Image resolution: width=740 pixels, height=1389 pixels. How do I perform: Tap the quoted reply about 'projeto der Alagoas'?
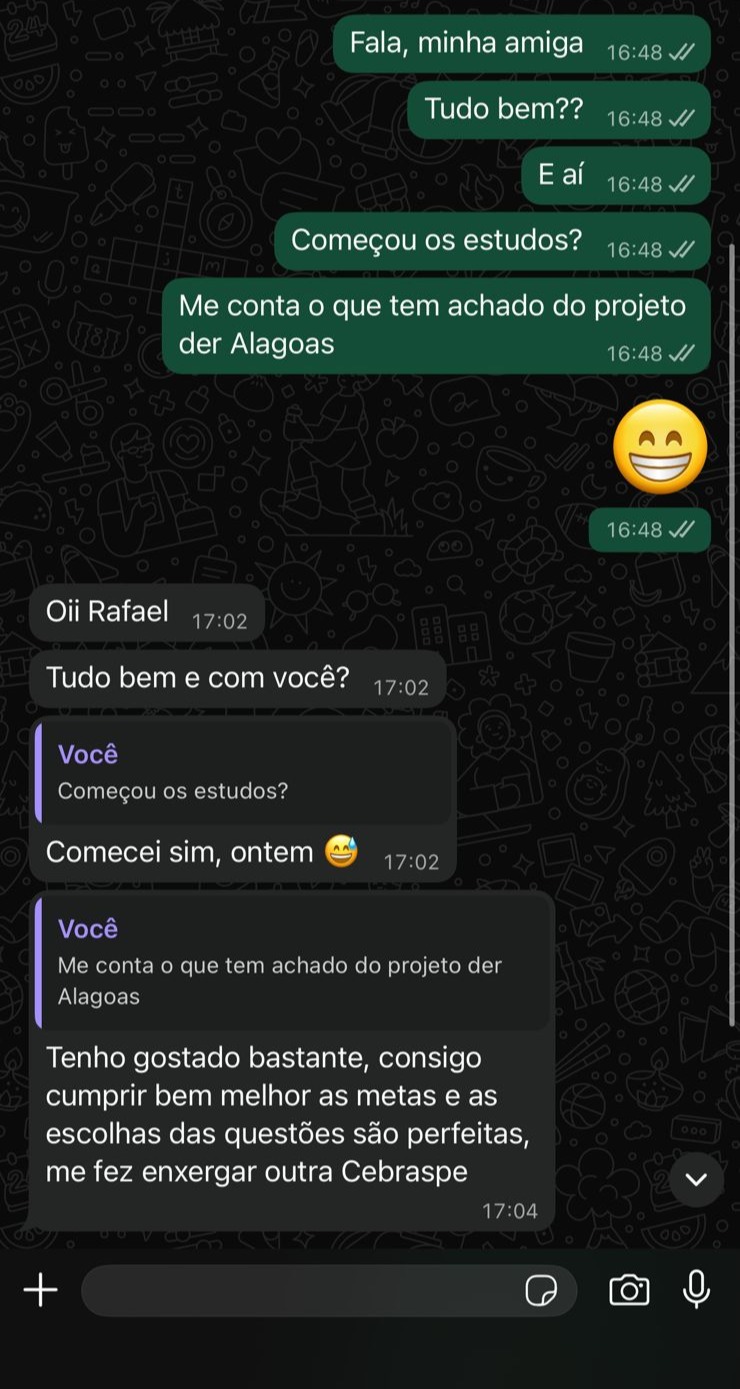(292, 962)
